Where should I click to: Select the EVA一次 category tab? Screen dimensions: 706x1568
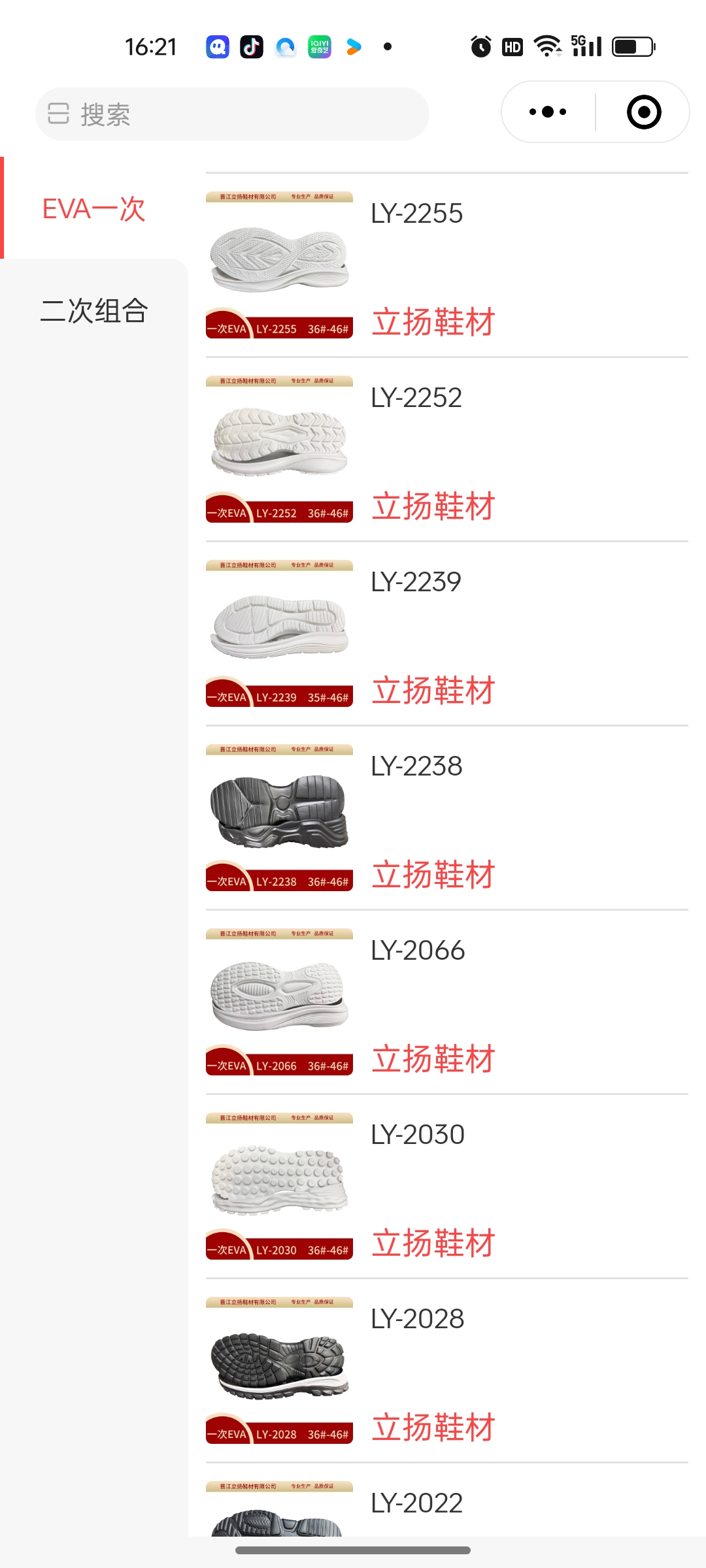pyautogui.click(x=94, y=209)
